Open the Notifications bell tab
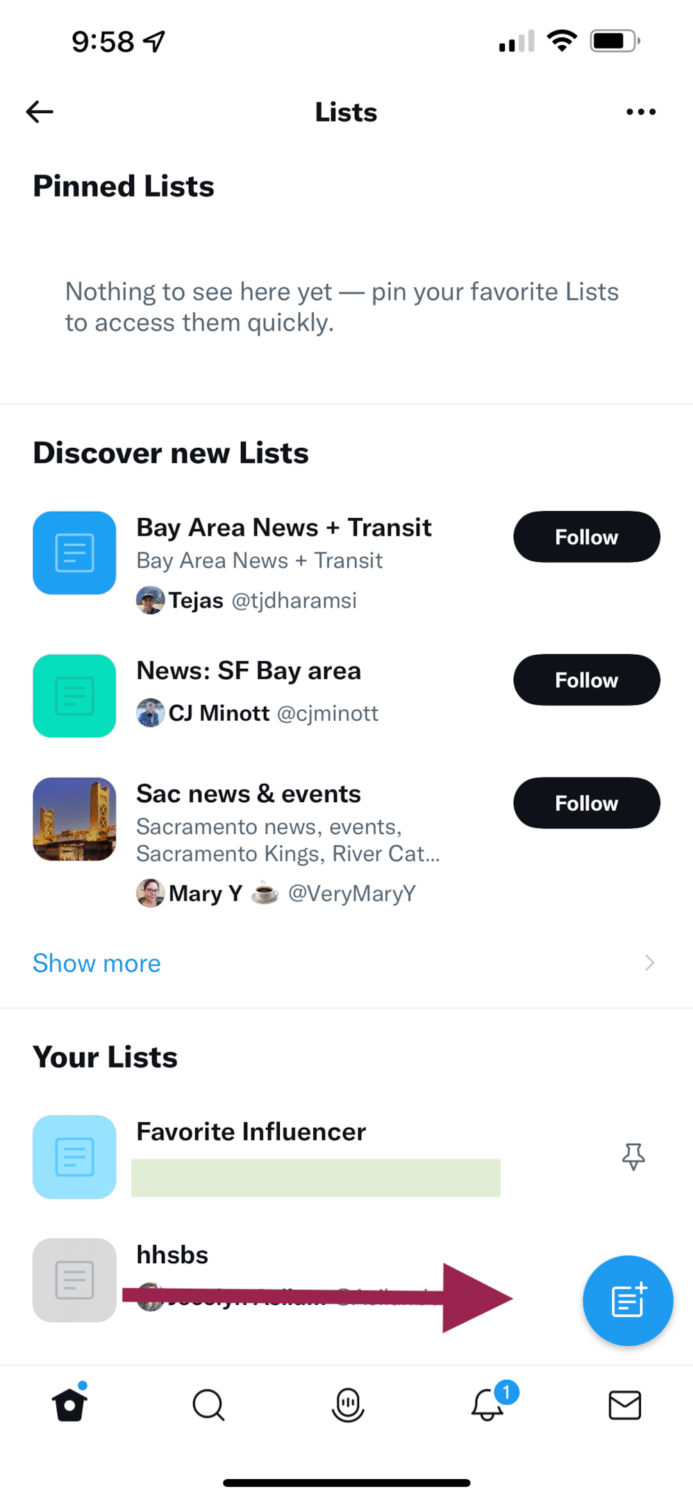The height and width of the screenshot is (1500, 693). pyautogui.click(x=489, y=1403)
